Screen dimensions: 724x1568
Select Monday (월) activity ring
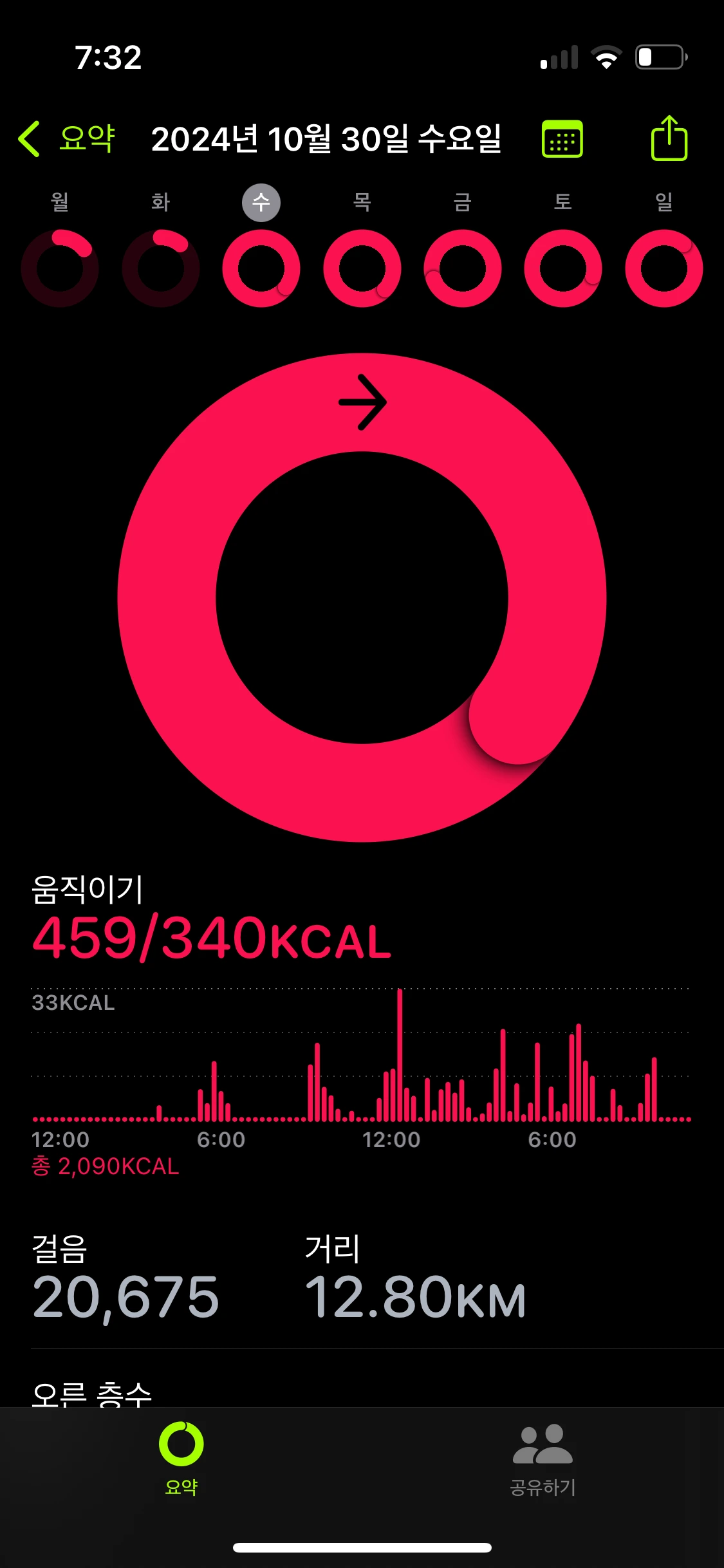[x=60, y=268]
